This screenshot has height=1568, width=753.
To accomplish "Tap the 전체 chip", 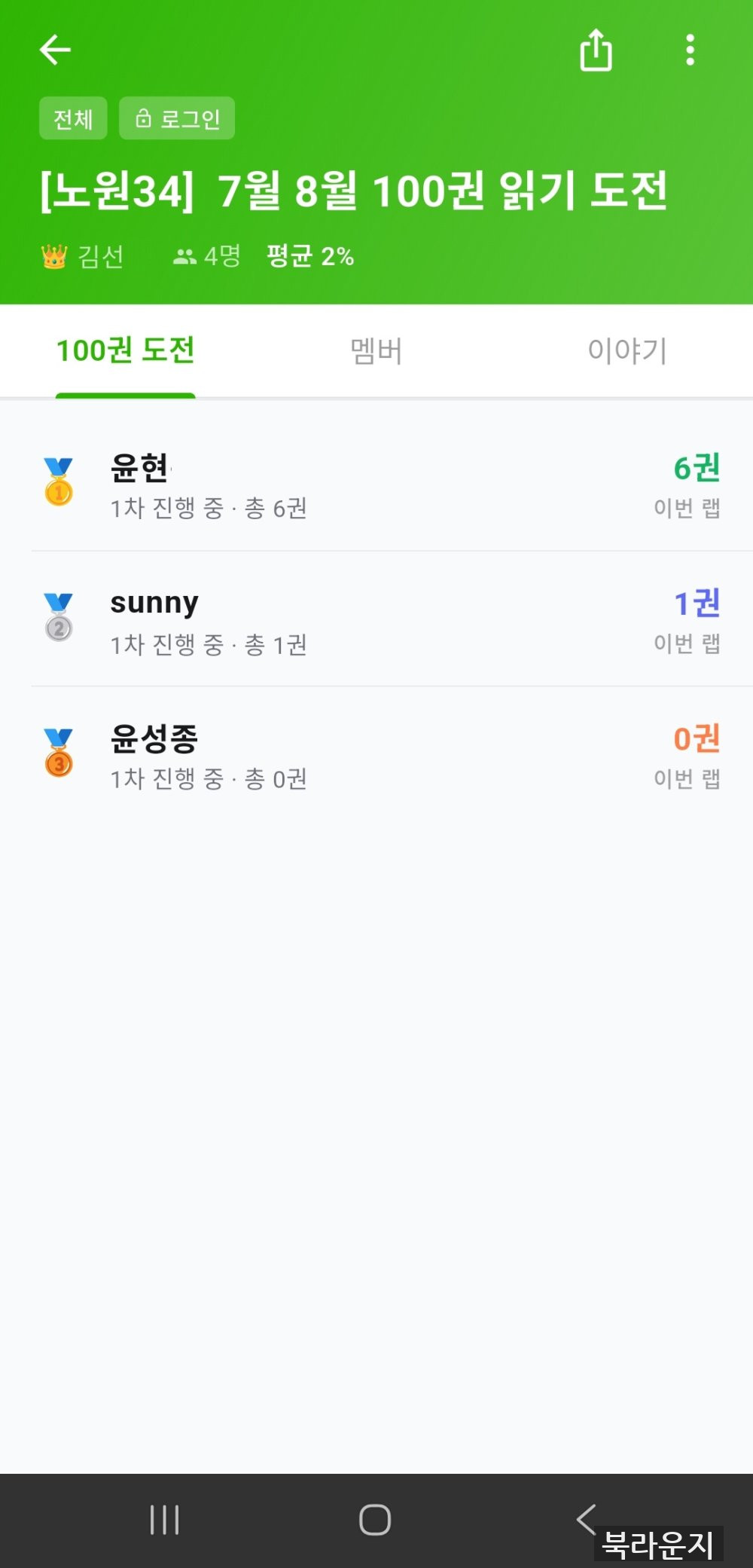I will (73, 118).
